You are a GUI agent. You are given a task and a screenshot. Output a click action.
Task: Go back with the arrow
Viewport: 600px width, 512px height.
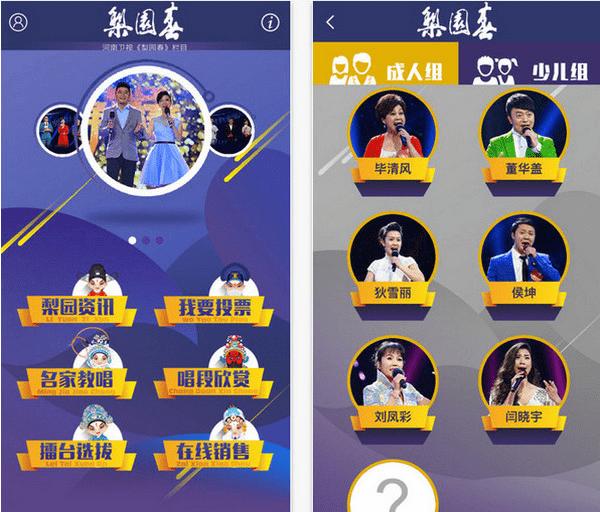point(331,22)
